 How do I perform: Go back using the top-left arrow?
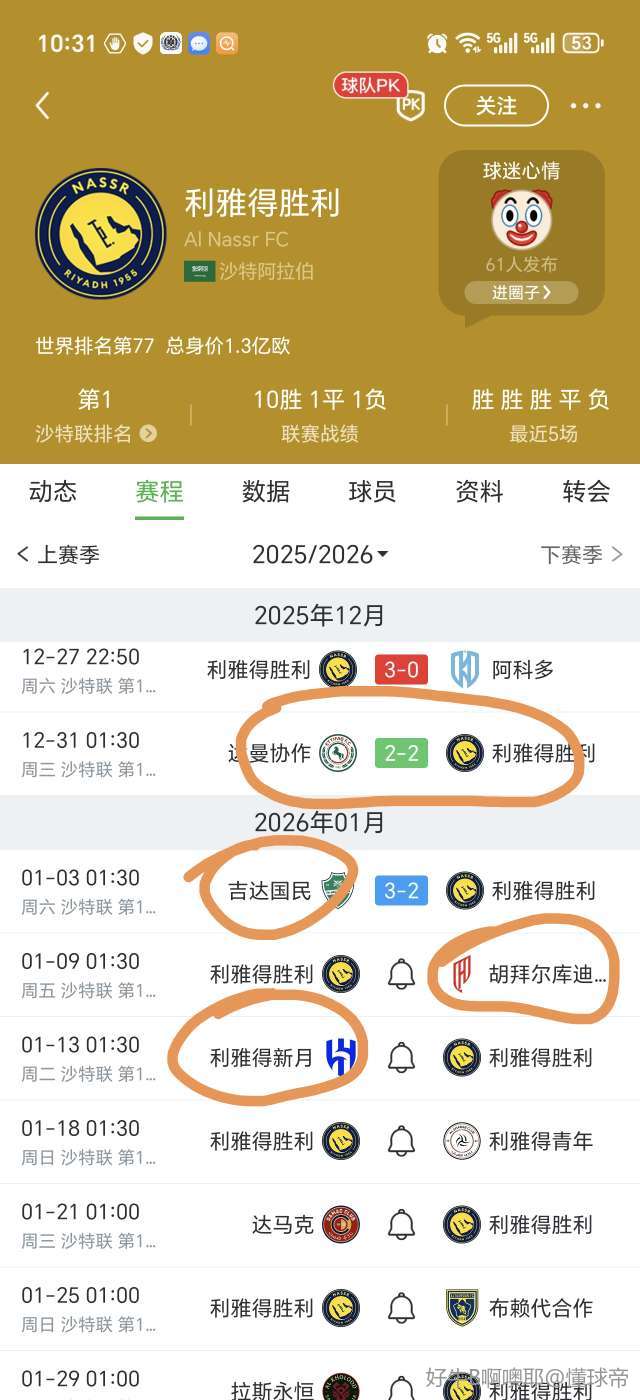[42, 106]
